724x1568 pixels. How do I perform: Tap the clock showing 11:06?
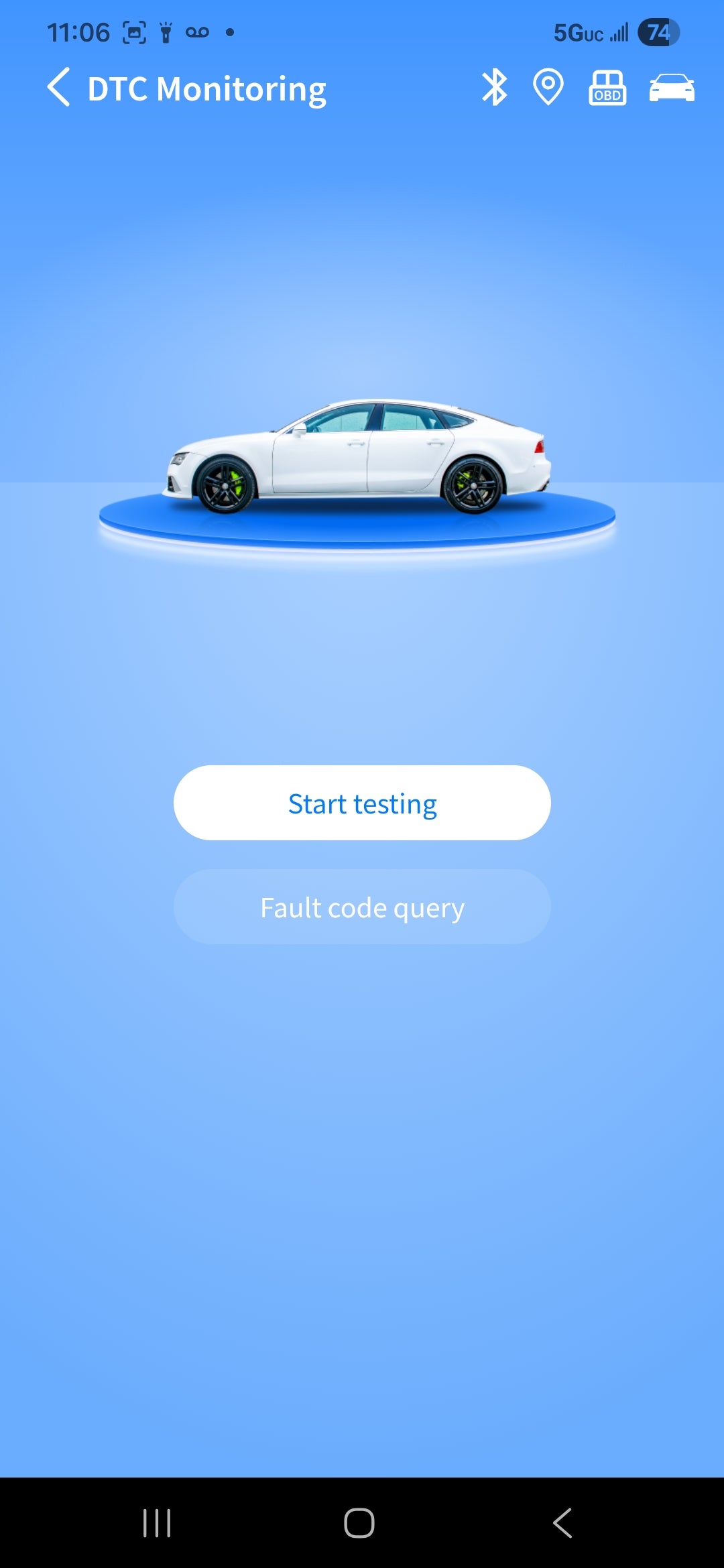pos(80,31)
